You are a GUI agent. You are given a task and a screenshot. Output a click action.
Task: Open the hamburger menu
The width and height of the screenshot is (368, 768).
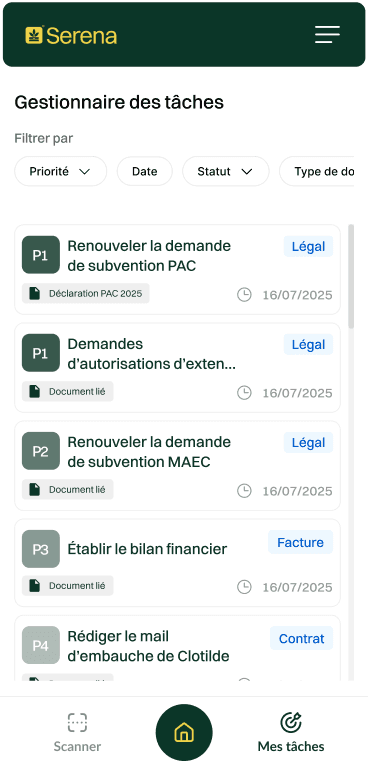pyautogui.click(x=327, y=34)
